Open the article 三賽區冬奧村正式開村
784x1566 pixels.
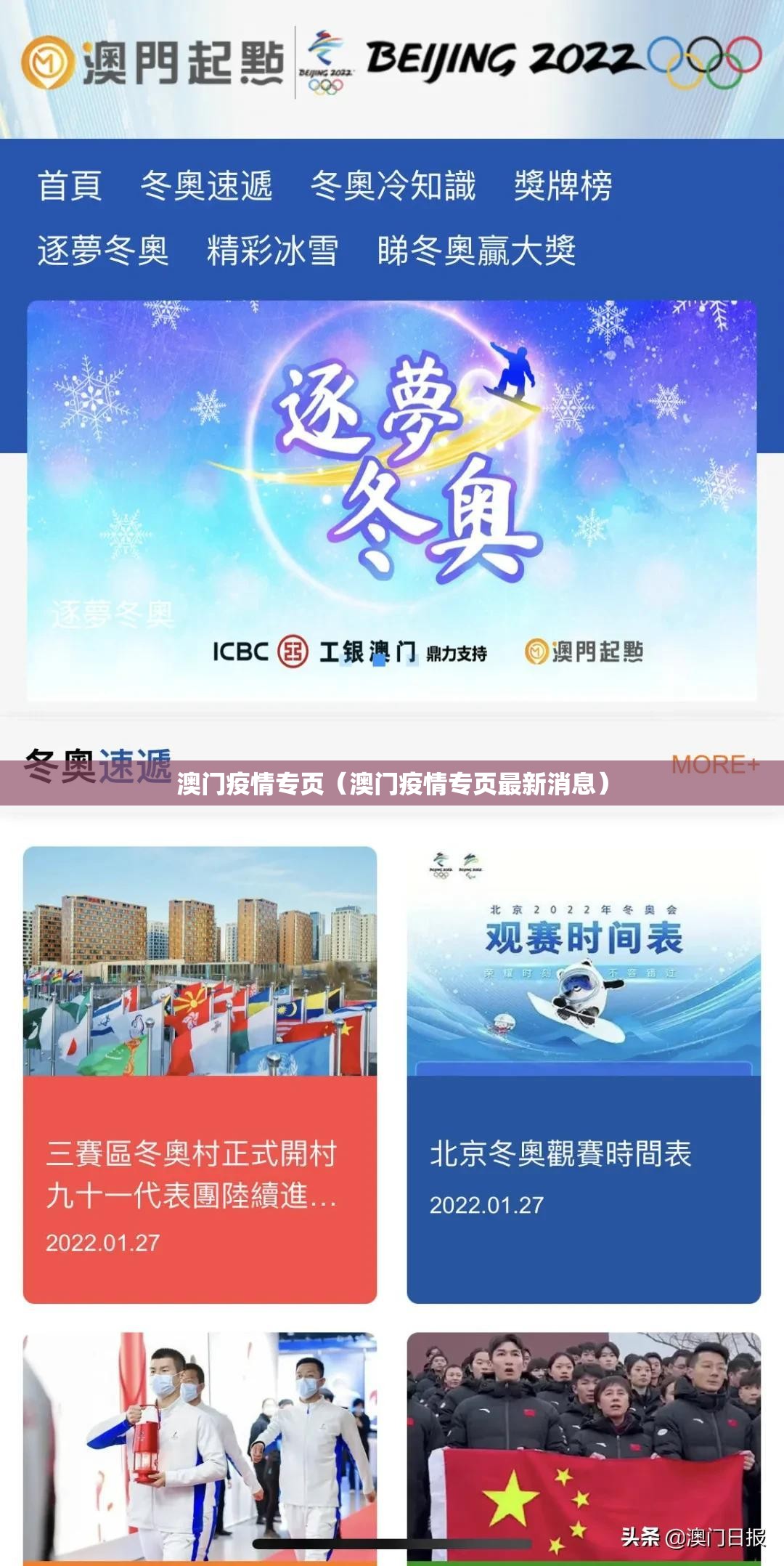[x=200, y=1075]
